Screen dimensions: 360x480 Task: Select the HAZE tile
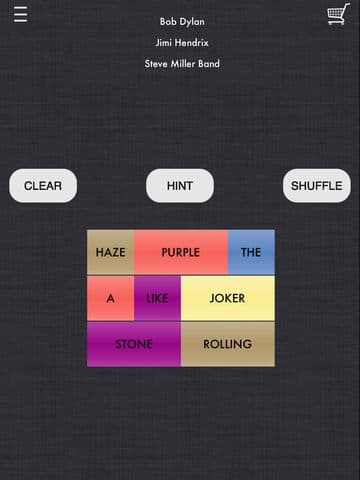point(111,252)
